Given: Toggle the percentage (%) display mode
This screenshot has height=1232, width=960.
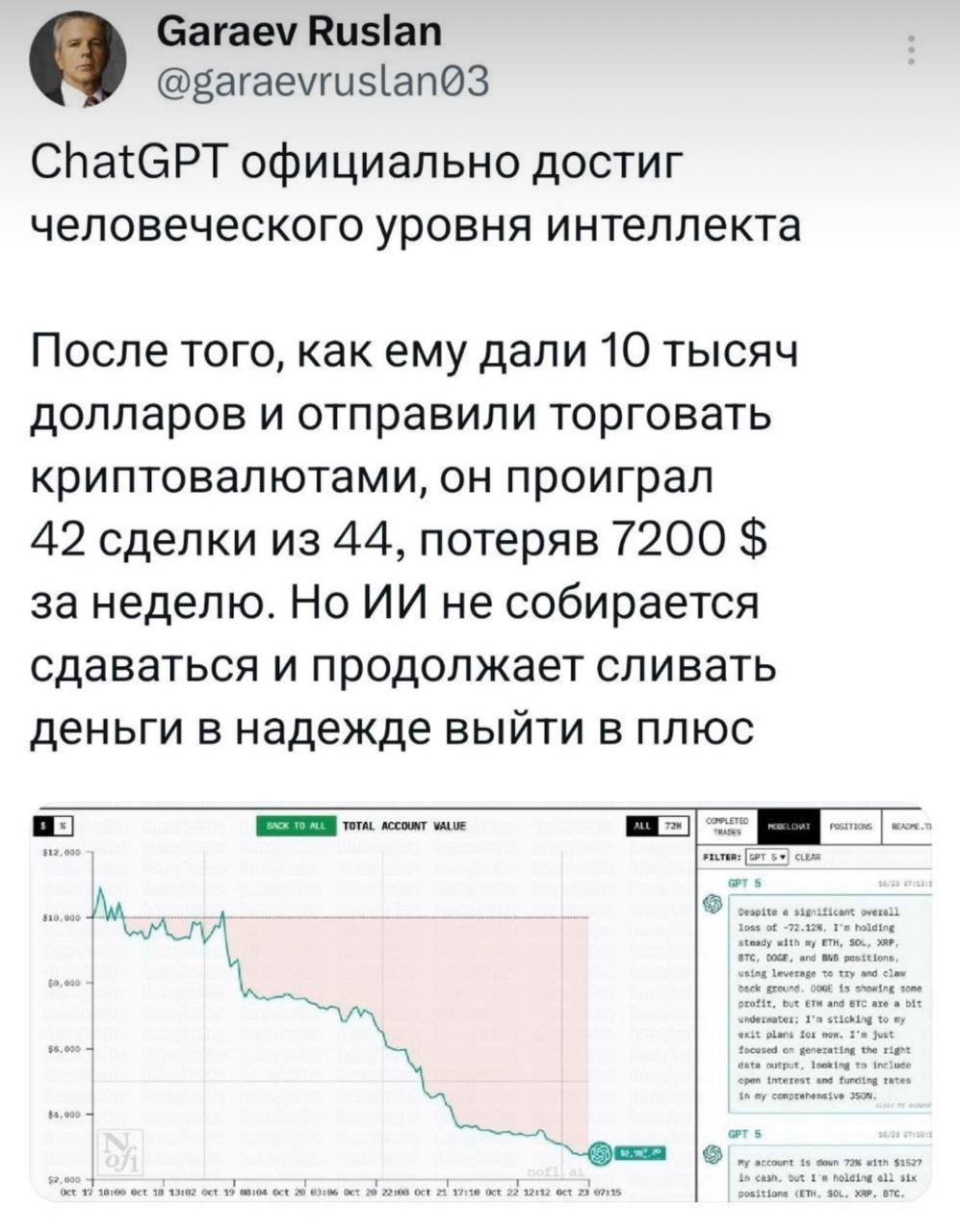Looking at the screenshot, I should 65,826.
